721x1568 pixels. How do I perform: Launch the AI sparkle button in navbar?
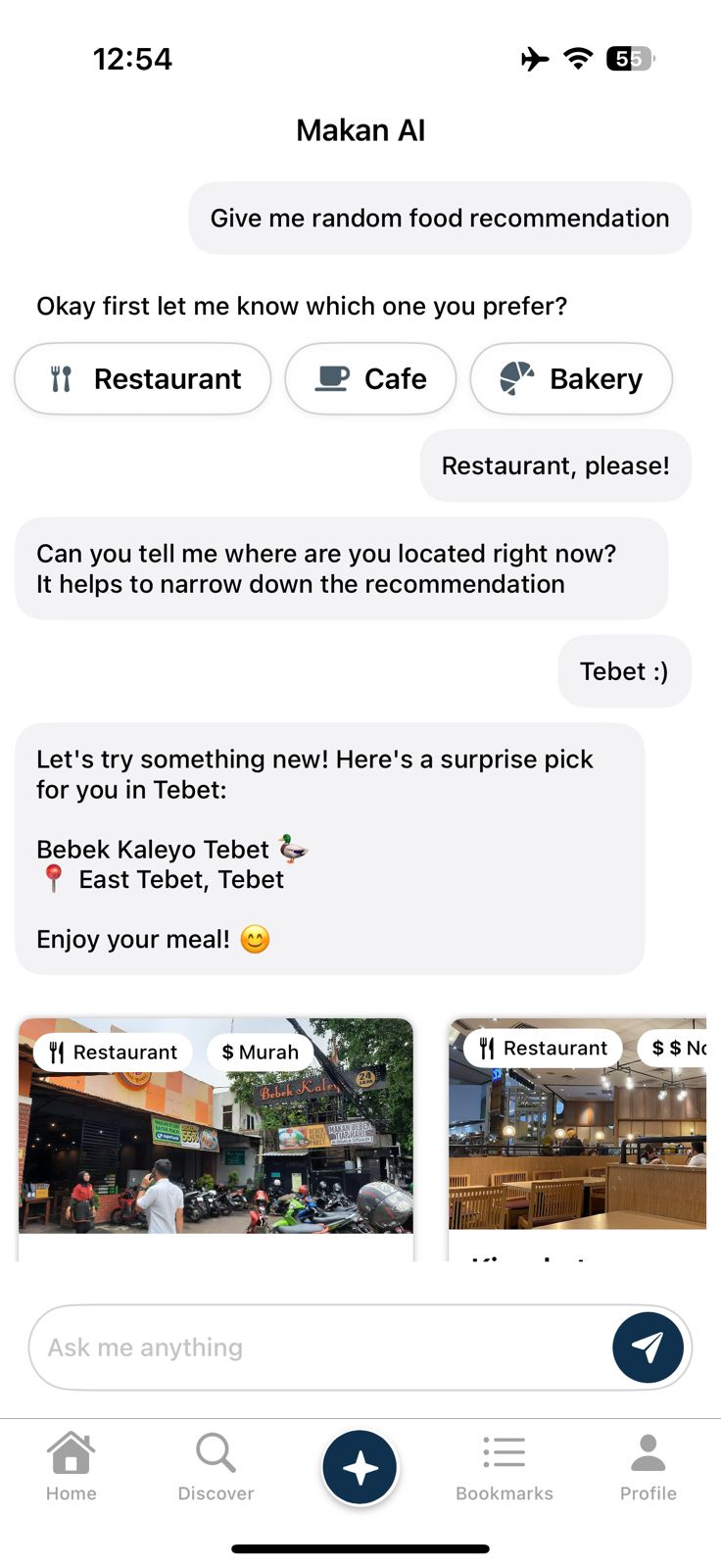360,1466
